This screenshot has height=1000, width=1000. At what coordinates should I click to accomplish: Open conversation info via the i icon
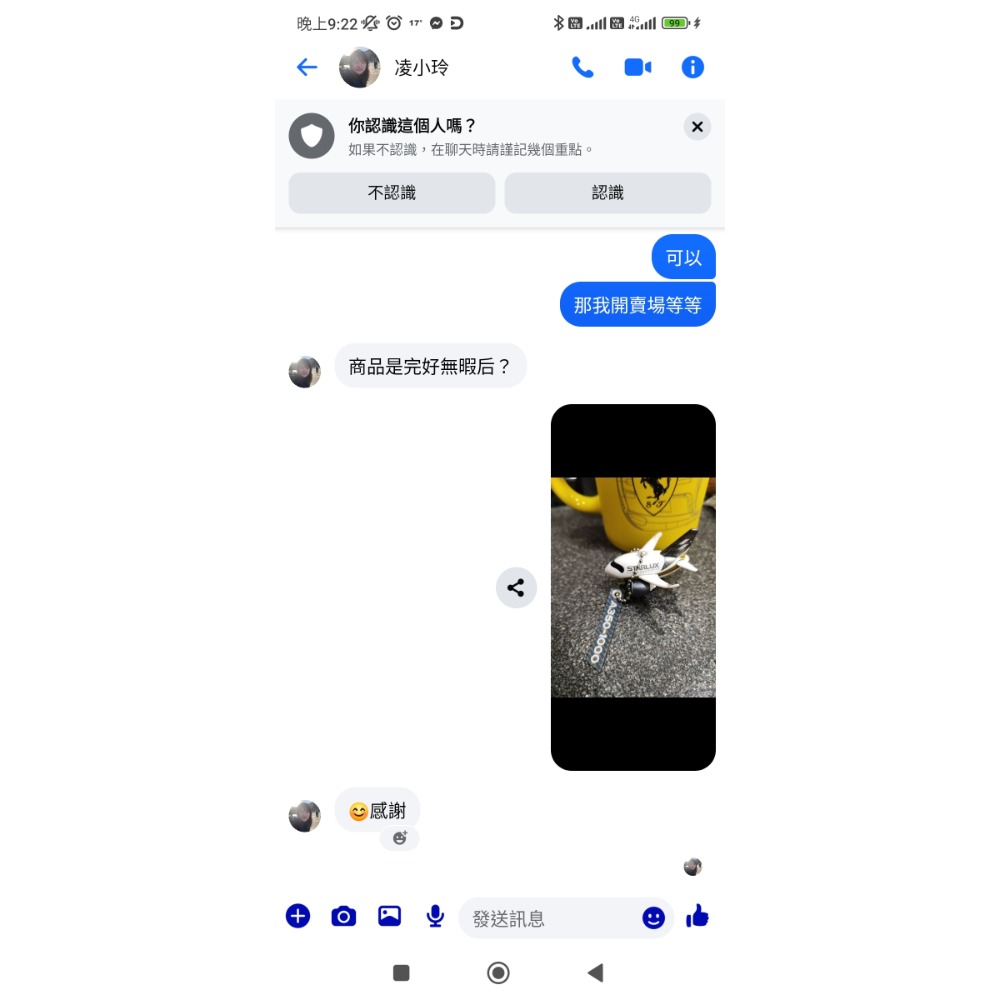coord(693,67)
